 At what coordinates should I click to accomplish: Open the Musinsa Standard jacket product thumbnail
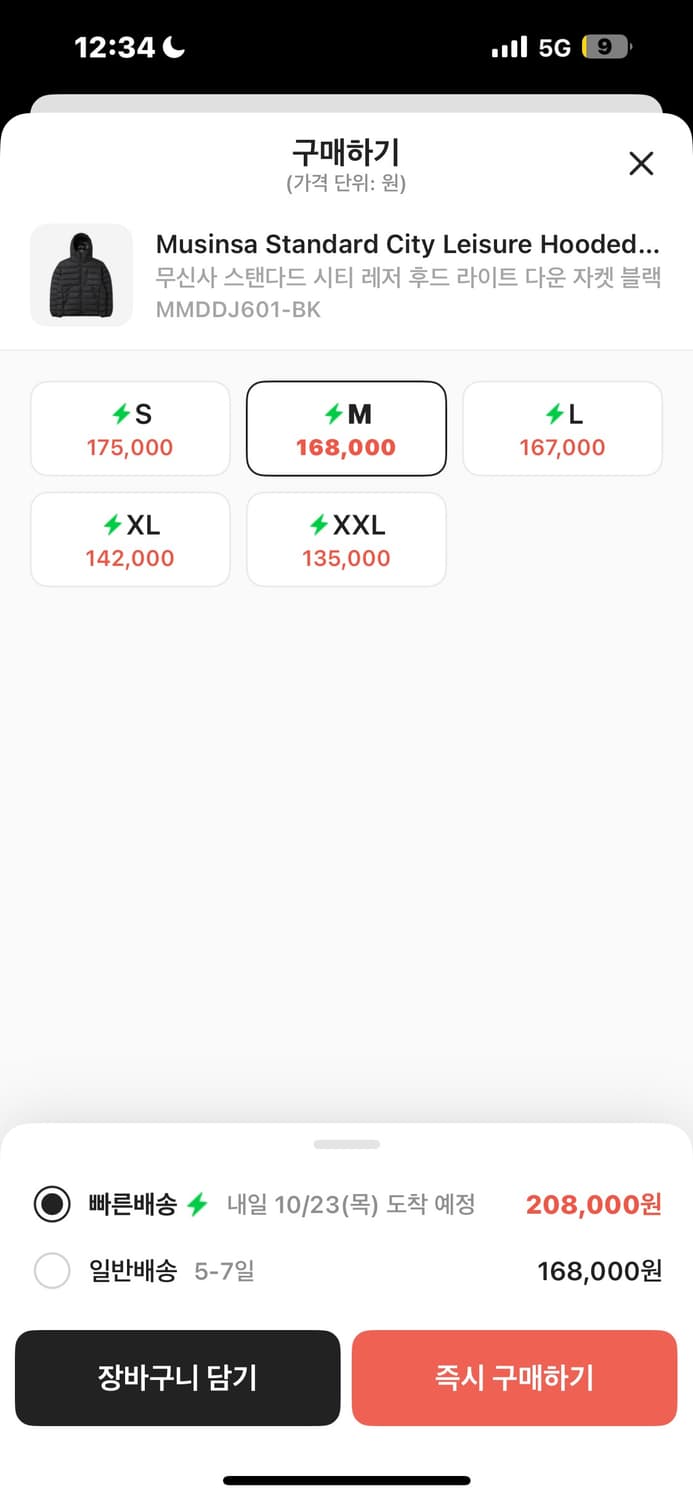click(81, 275)
